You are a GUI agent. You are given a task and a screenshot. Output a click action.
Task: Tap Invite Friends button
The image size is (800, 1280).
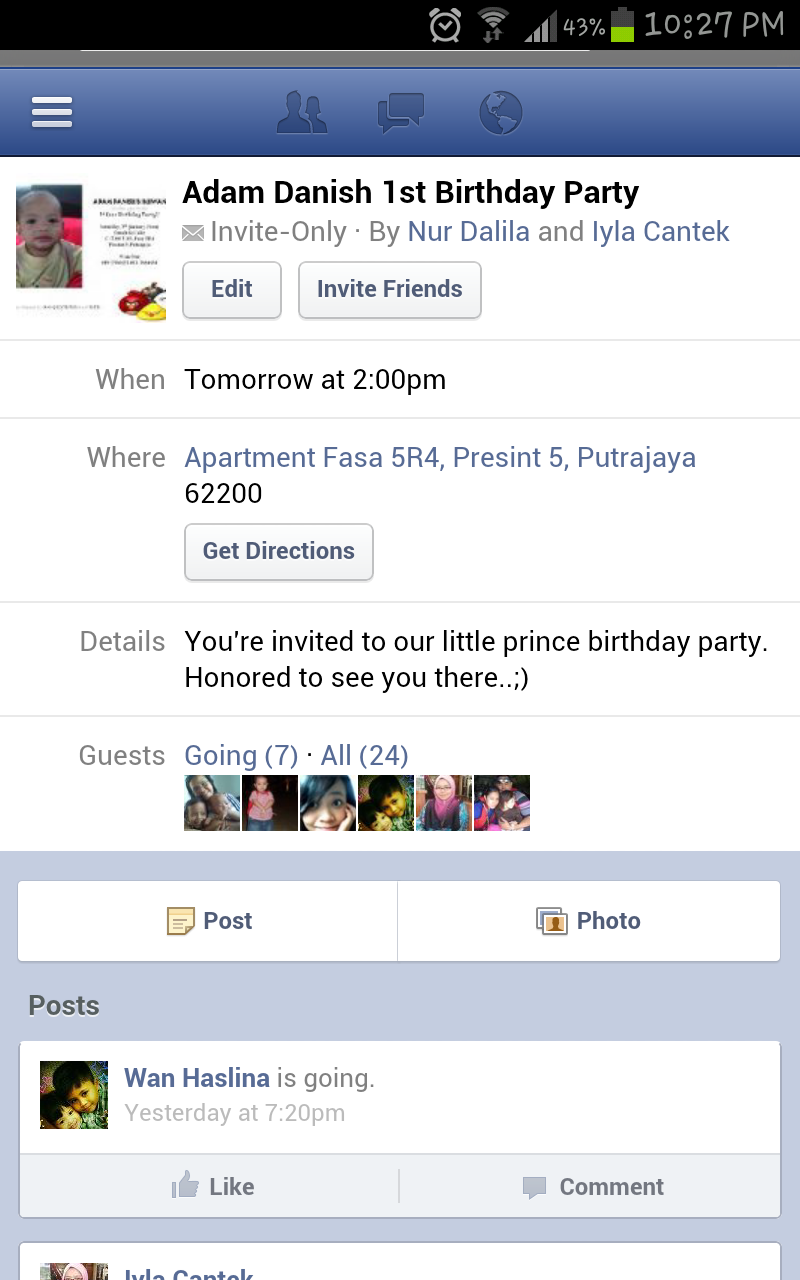(389, 290)
